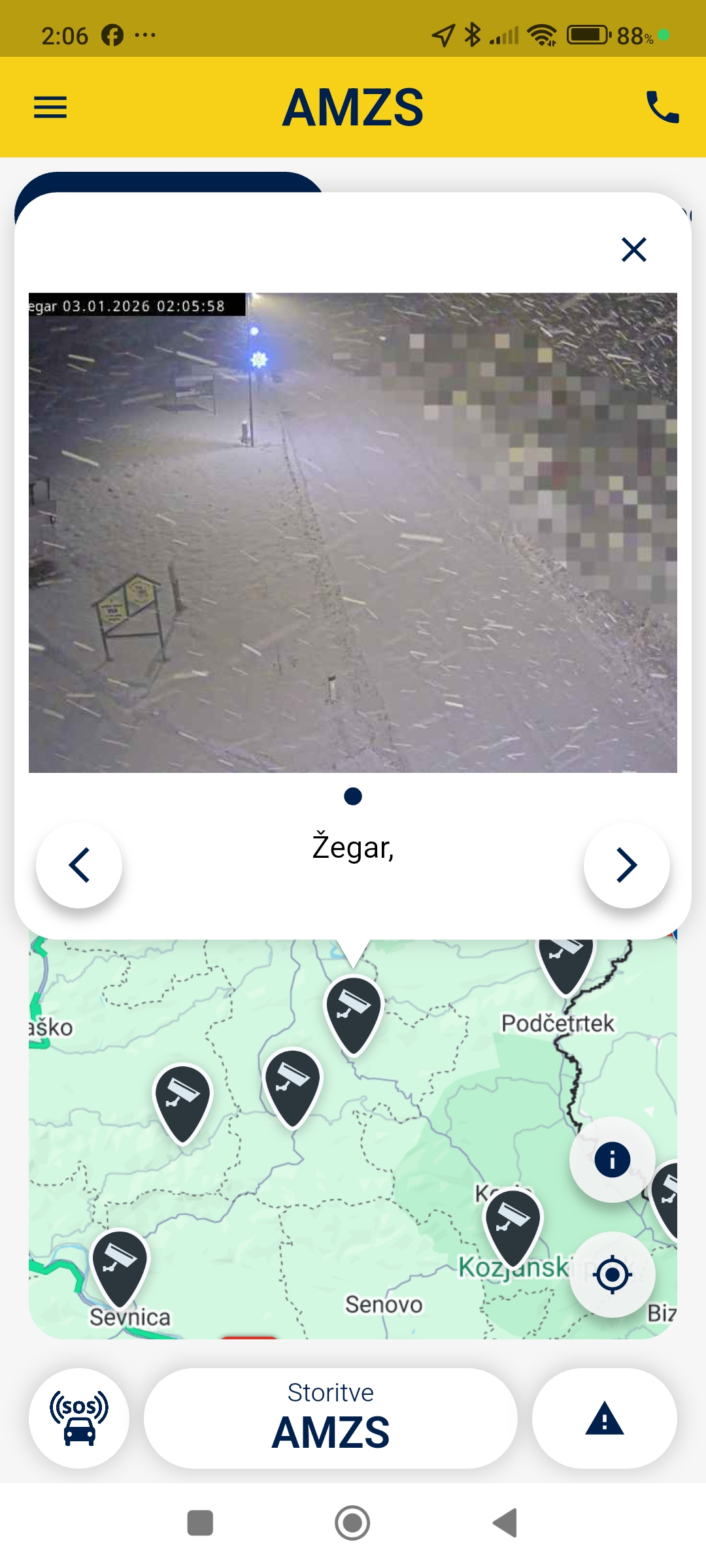Screen dimensions: 706x1568
Task: Close the Žegar camera popup
Action: pos(633,250)
